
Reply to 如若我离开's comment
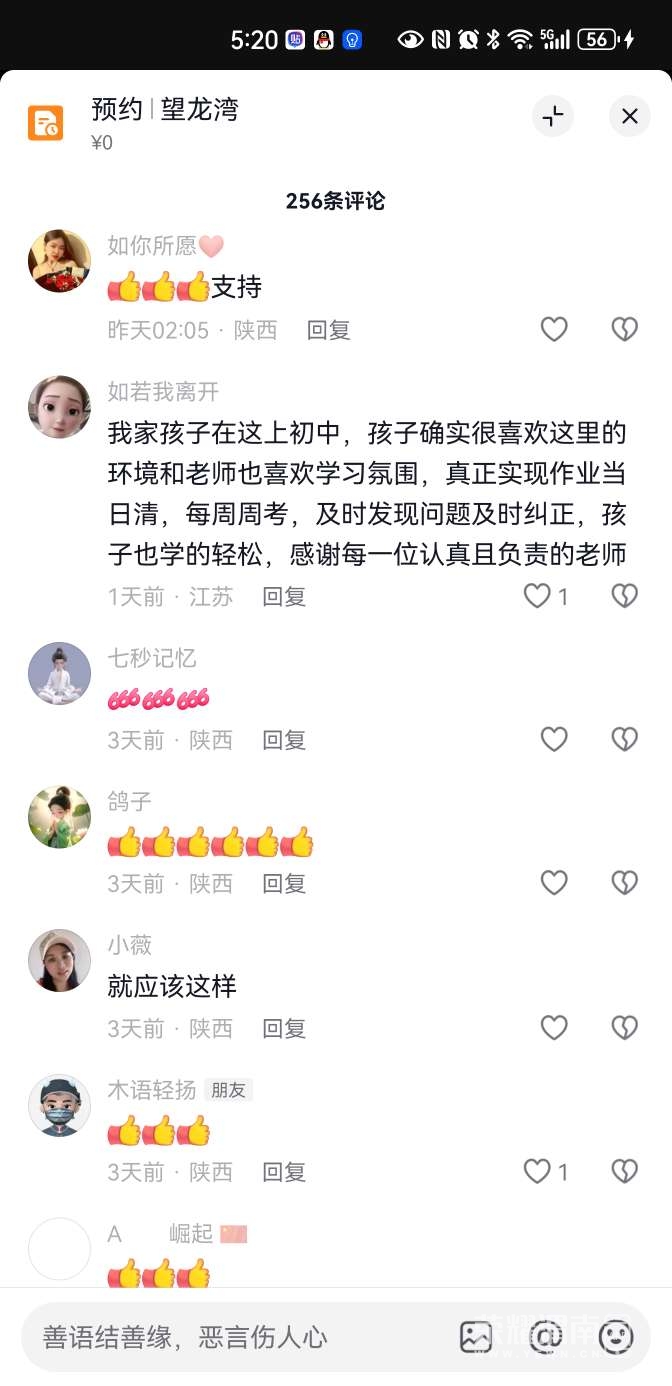(x=284, y=597)
